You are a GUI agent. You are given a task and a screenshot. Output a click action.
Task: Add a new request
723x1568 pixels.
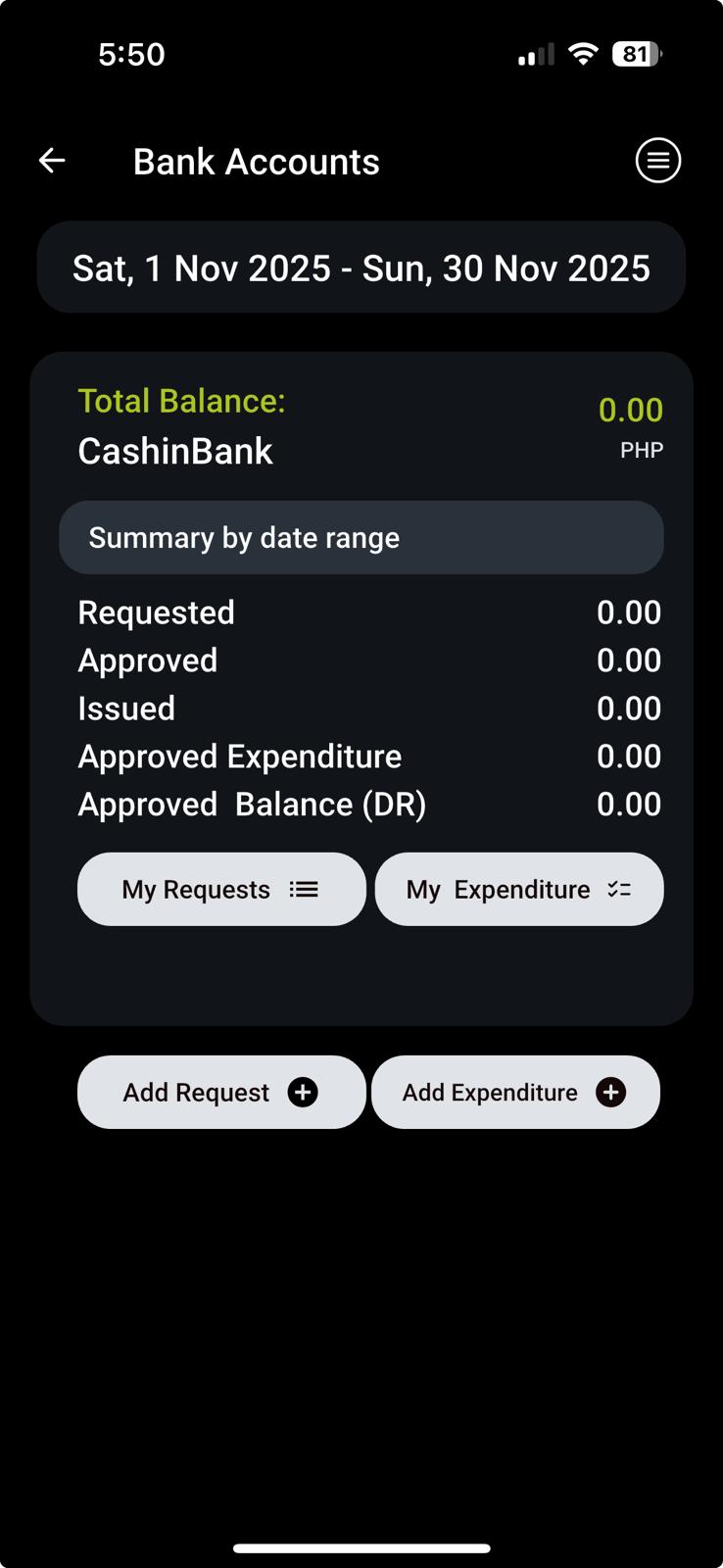(221, 1092)
